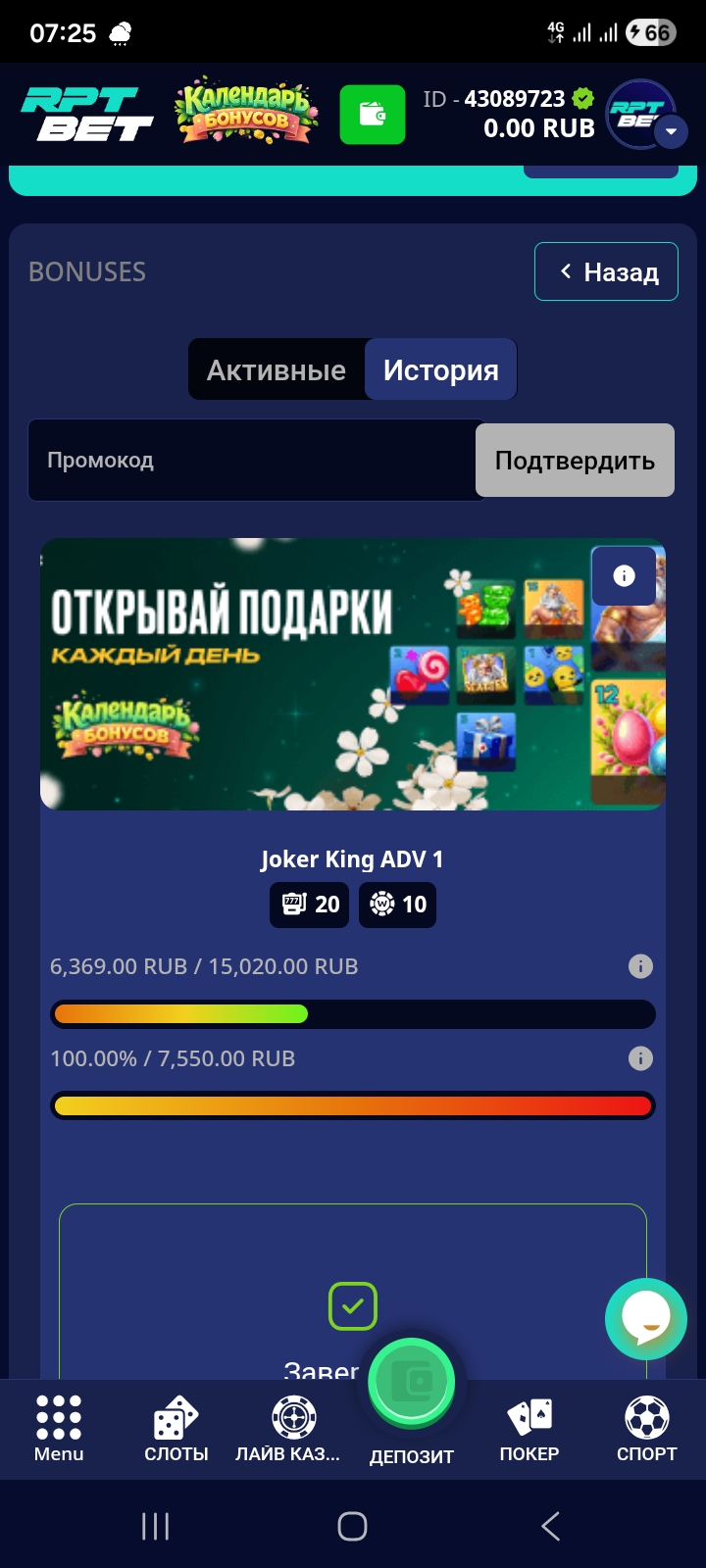Open info icon on the gifts banner
Screen dimensions: 706x1568
pyautogui.click(x=624, y=576)
